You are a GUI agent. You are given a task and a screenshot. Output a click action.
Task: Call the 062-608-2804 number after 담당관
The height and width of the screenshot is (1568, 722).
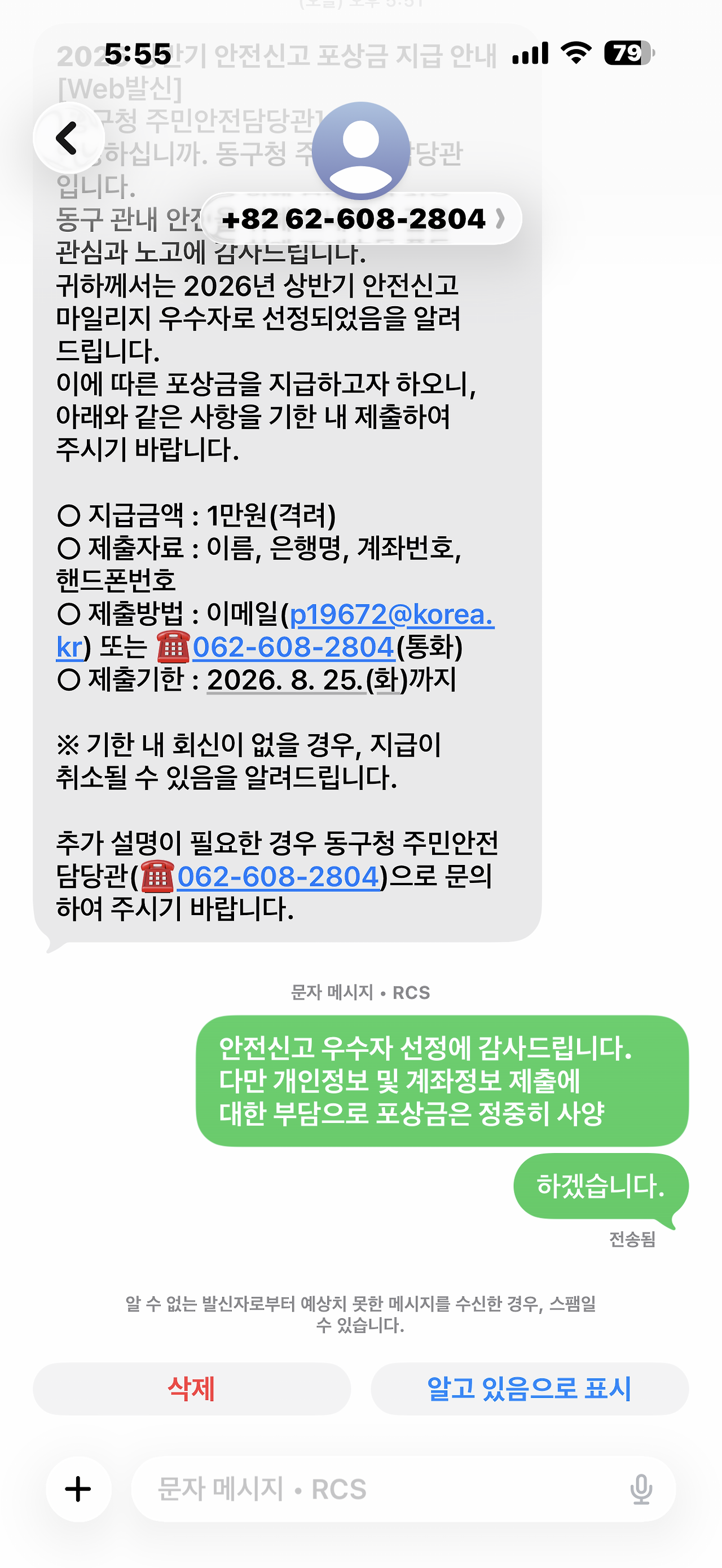click(278, 877)
